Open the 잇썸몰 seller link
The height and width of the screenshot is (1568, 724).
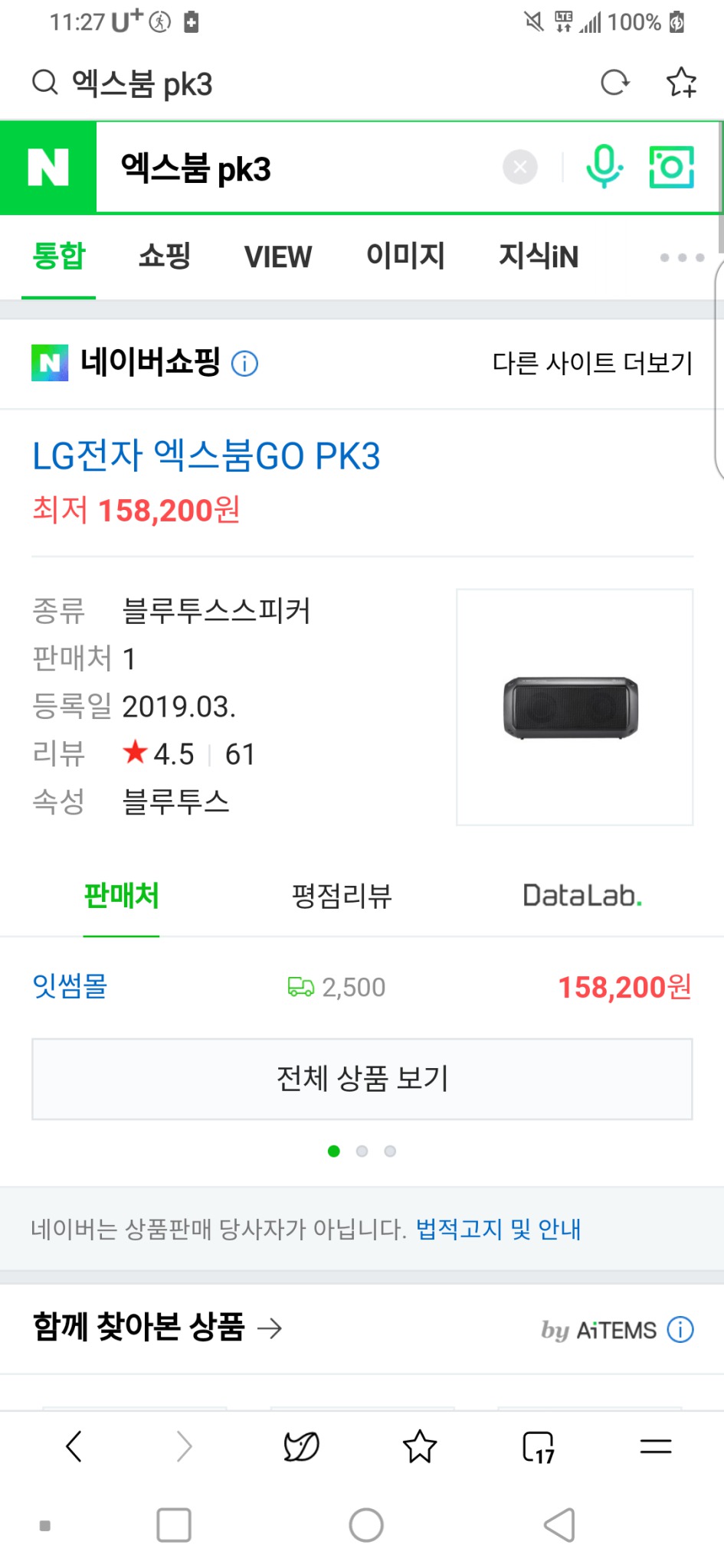coord(67,987)
